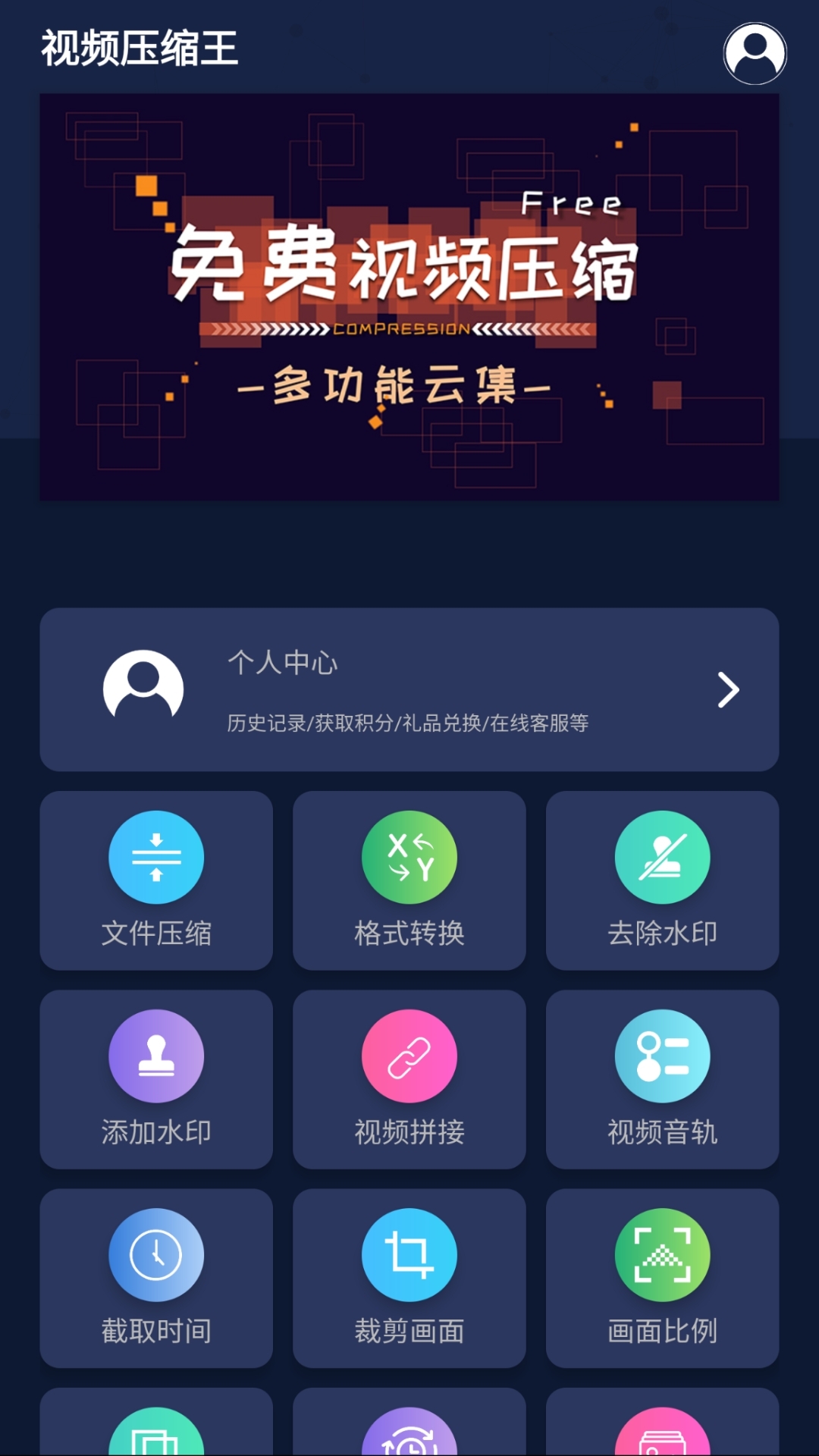Open 格式转换 format converter
Image resolution: width=819 pixels, height=1456 pixels.
pyautogui.click(x=409, y=880)
